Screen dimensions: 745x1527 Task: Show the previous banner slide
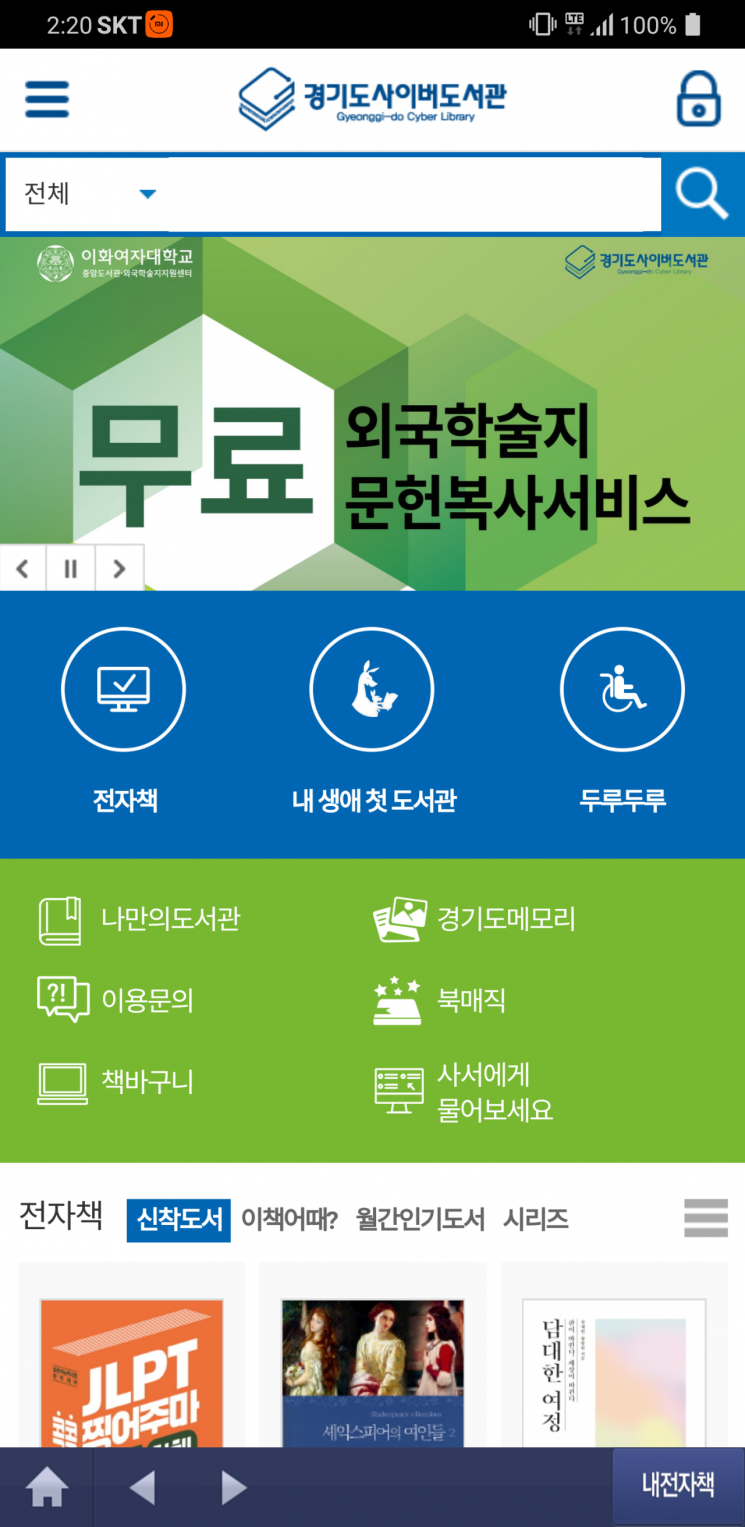coord(23,569)
